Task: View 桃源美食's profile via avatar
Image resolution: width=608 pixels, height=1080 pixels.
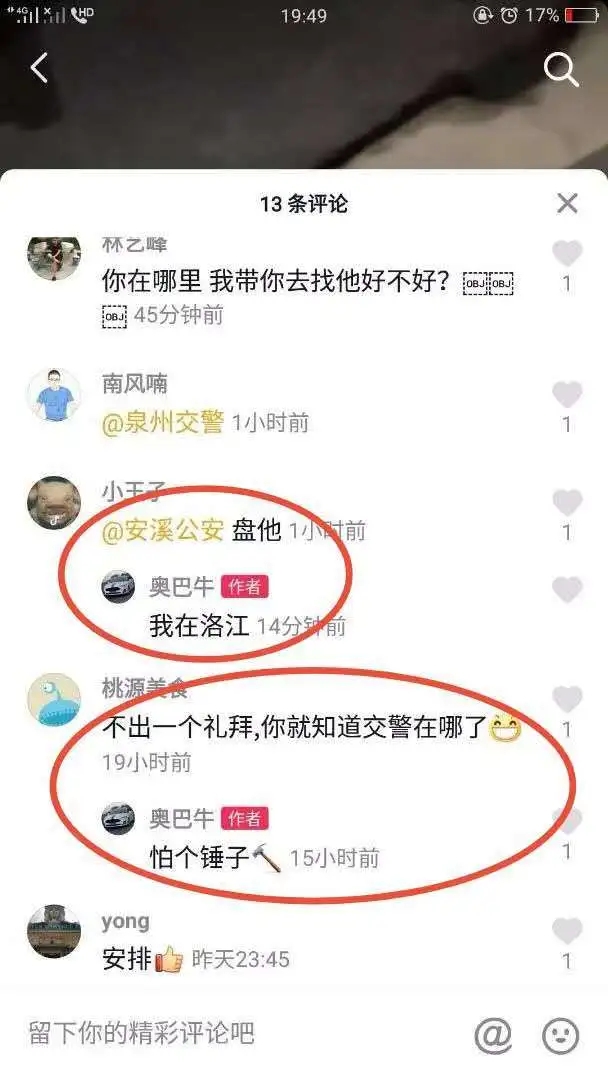Action: pyautogui.click(x=53, y=700)
